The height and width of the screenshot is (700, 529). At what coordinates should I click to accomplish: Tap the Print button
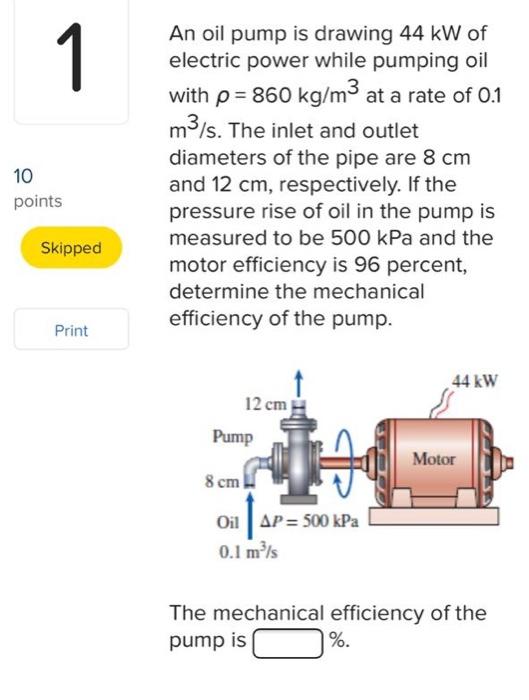(x=71, y=329)
